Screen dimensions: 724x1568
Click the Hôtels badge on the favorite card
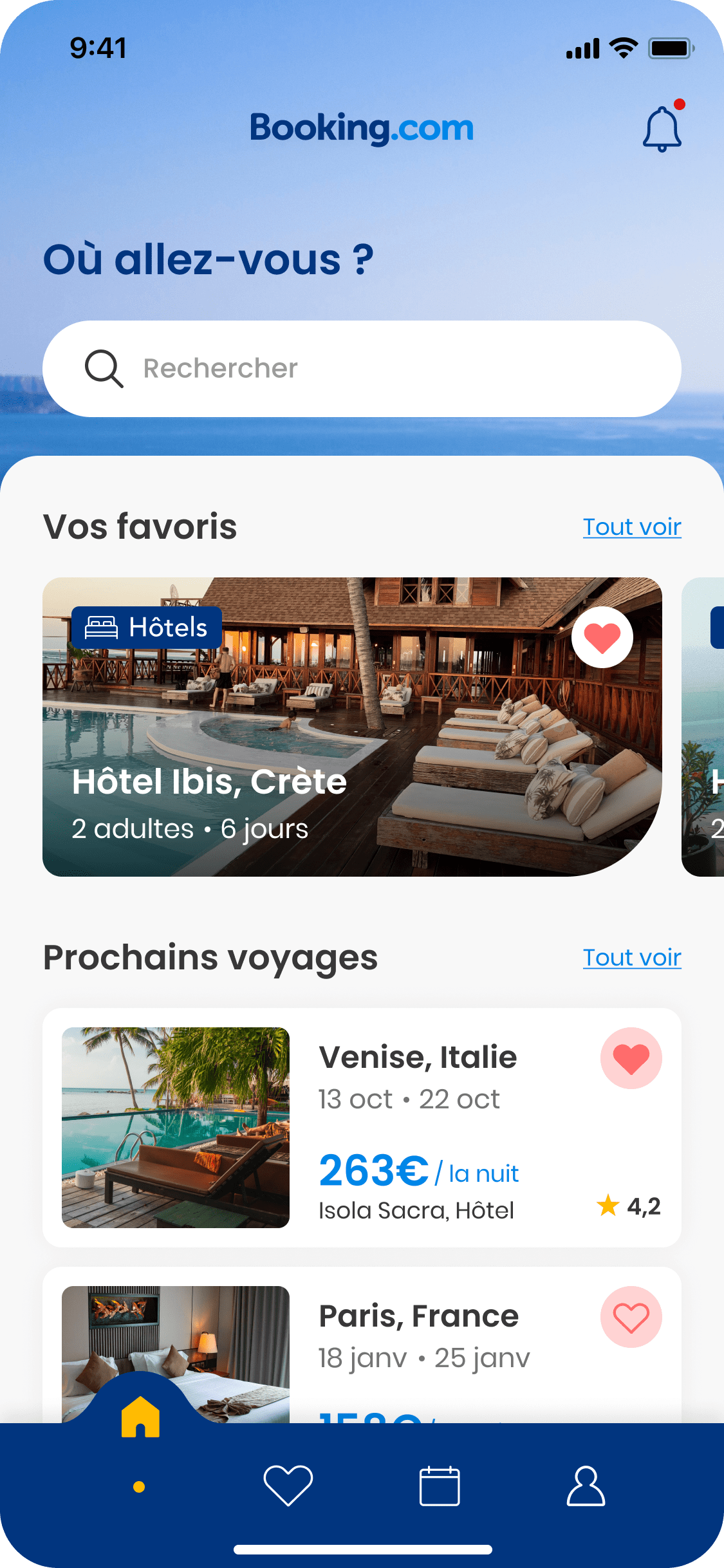pyautogui.click(x=146, y=628)
